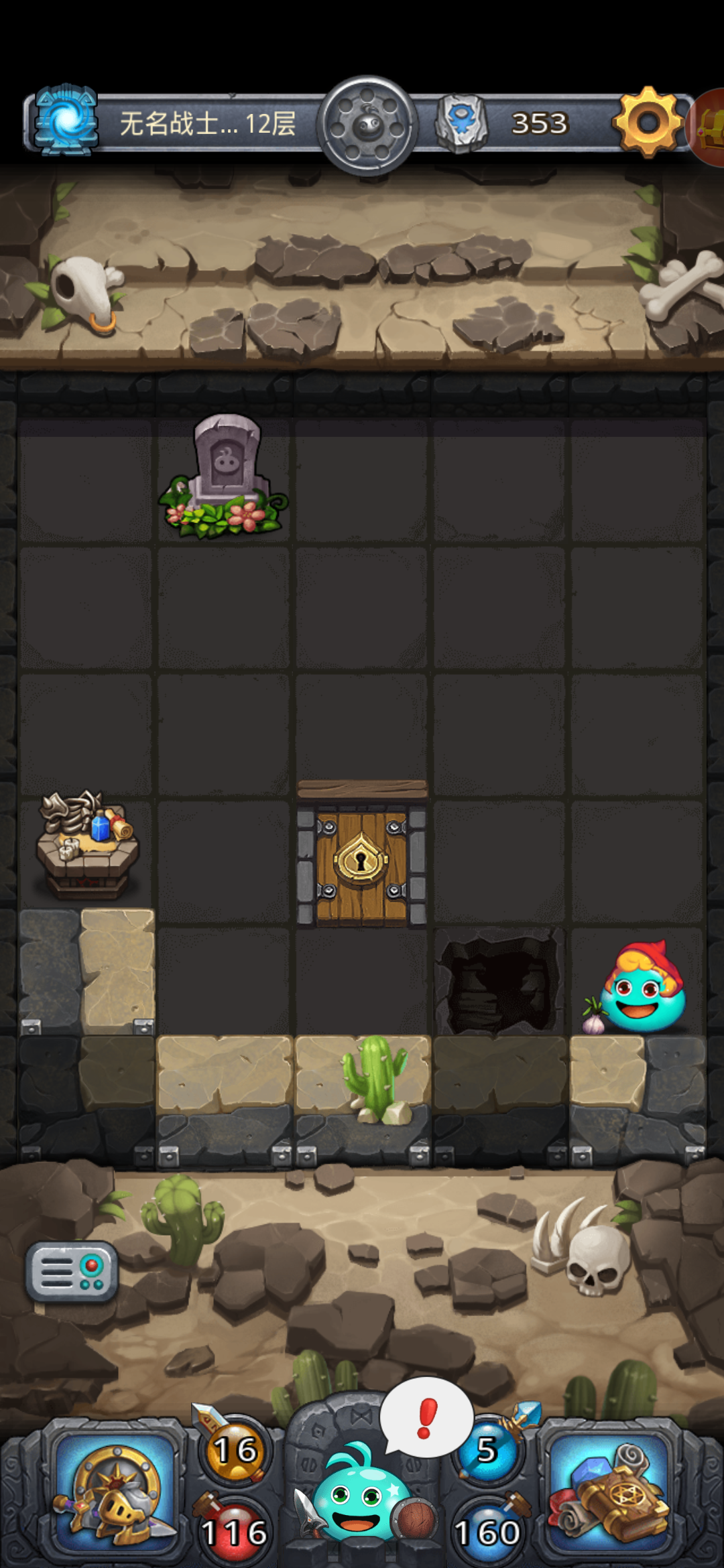Image resolution: width=724 pixels, height=1568 pixels.
Task: Tap the exclamation speech bubble
Action: coord(427,1419)
